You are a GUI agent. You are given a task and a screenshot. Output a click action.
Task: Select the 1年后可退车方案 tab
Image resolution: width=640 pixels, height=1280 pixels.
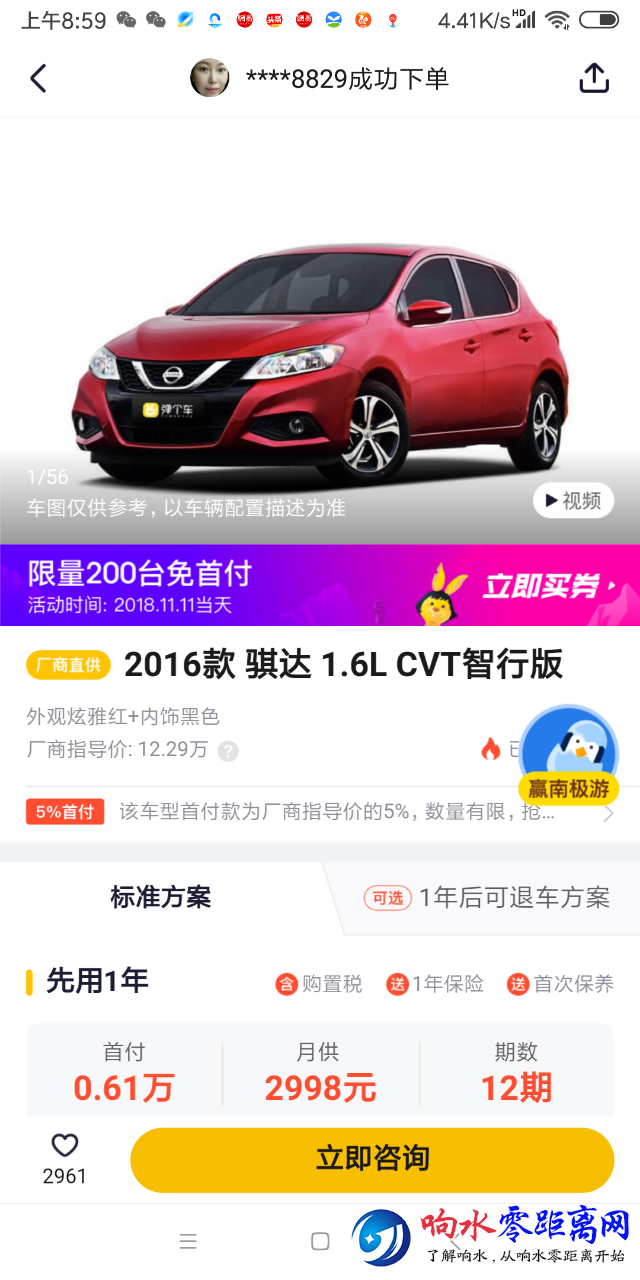[488, 898]
